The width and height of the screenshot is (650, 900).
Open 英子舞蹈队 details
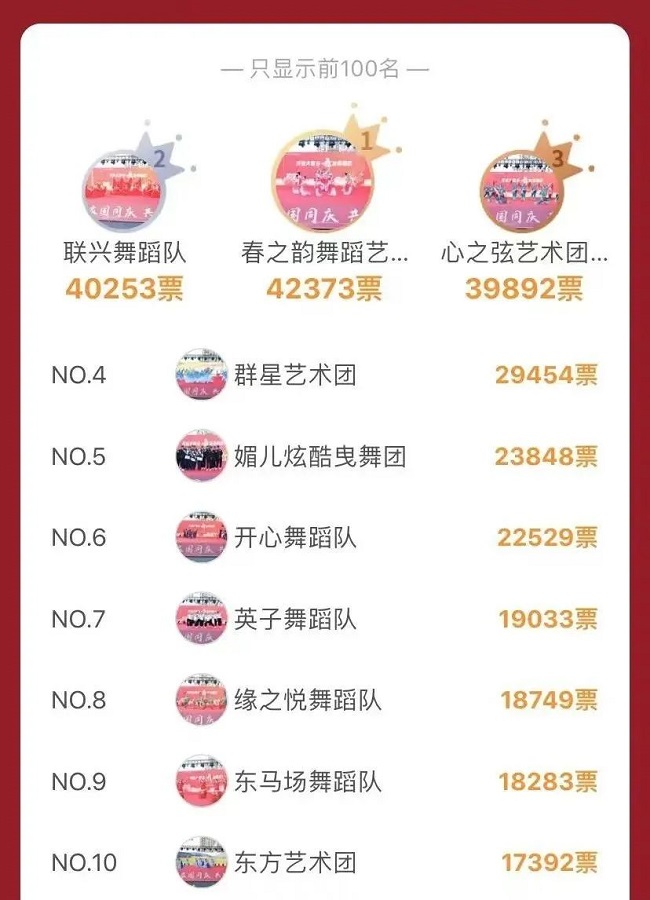coord(295,619)
